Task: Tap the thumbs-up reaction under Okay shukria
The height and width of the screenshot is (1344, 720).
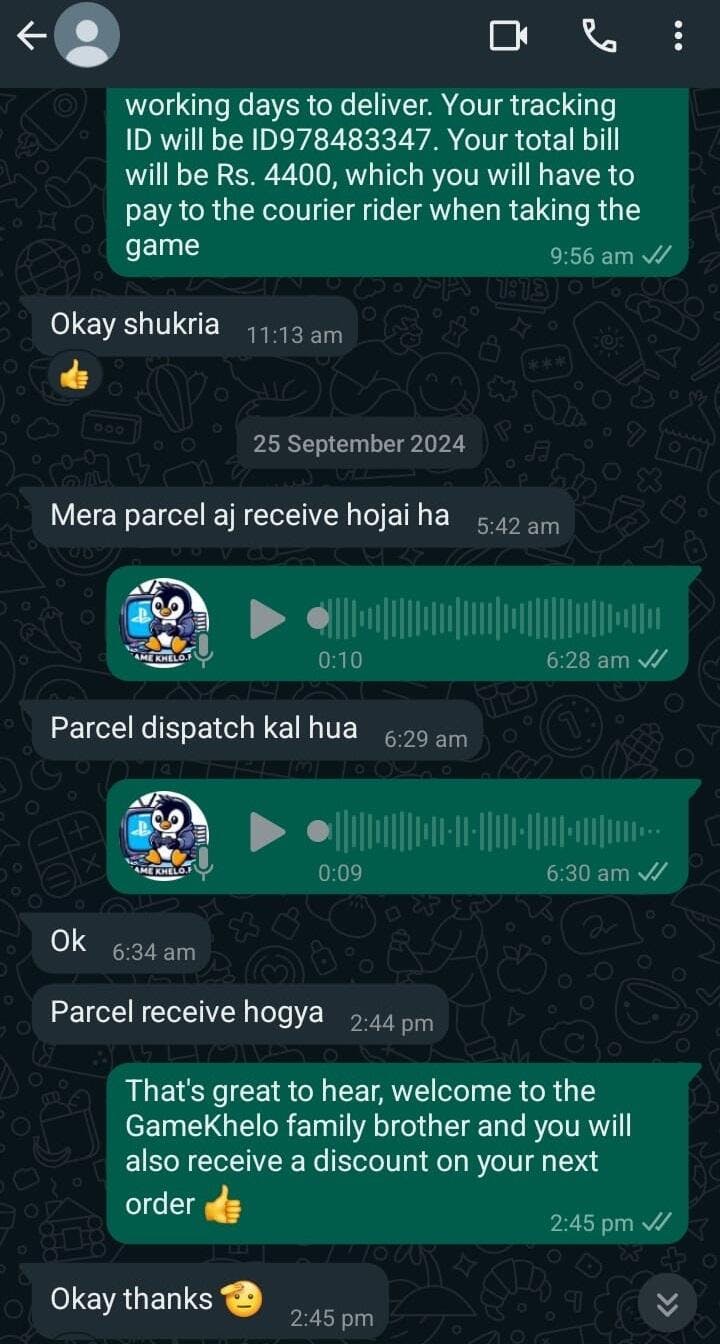Action: point(75,377)
